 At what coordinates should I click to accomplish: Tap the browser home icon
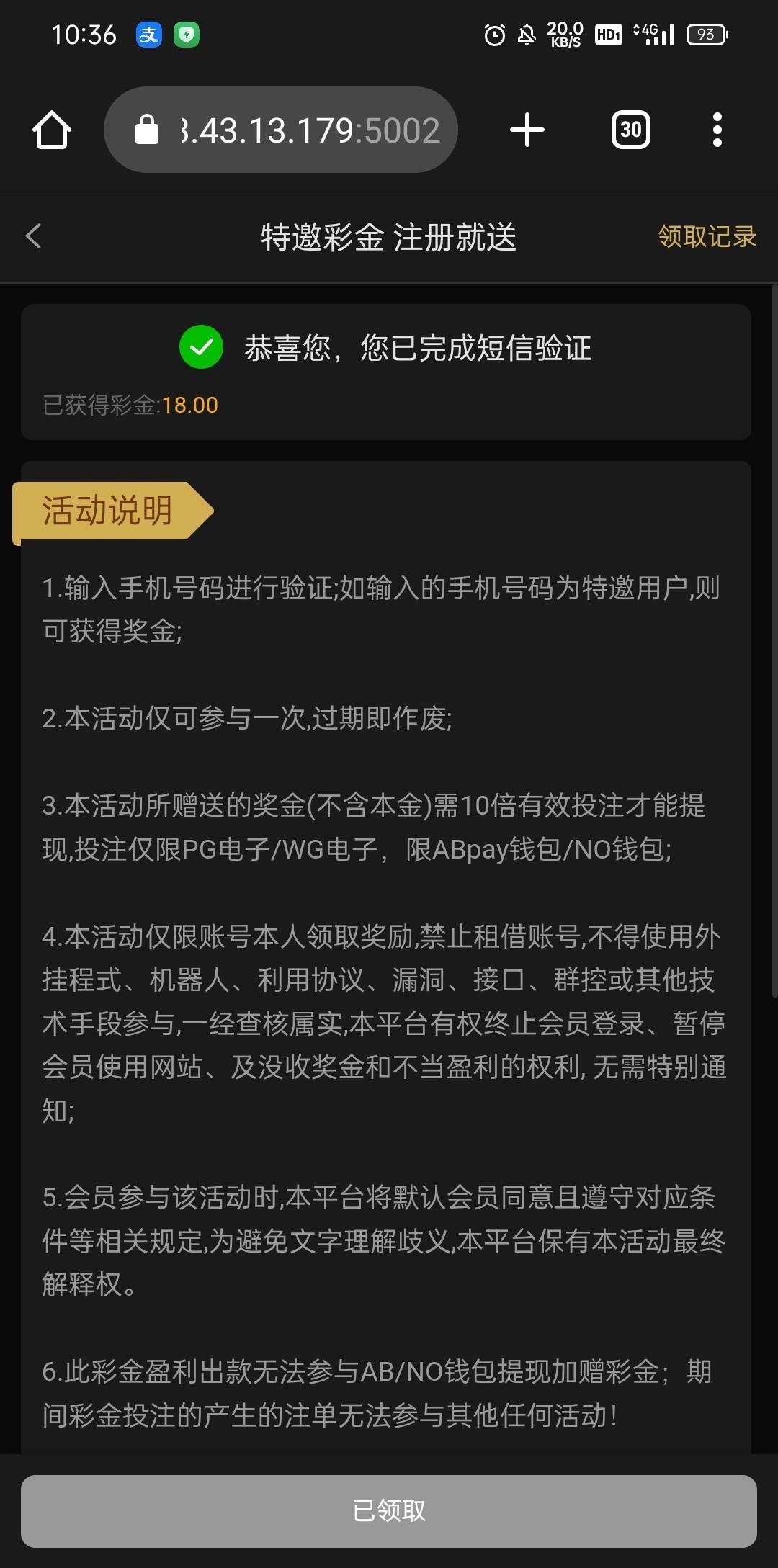[x=52, y=130]
